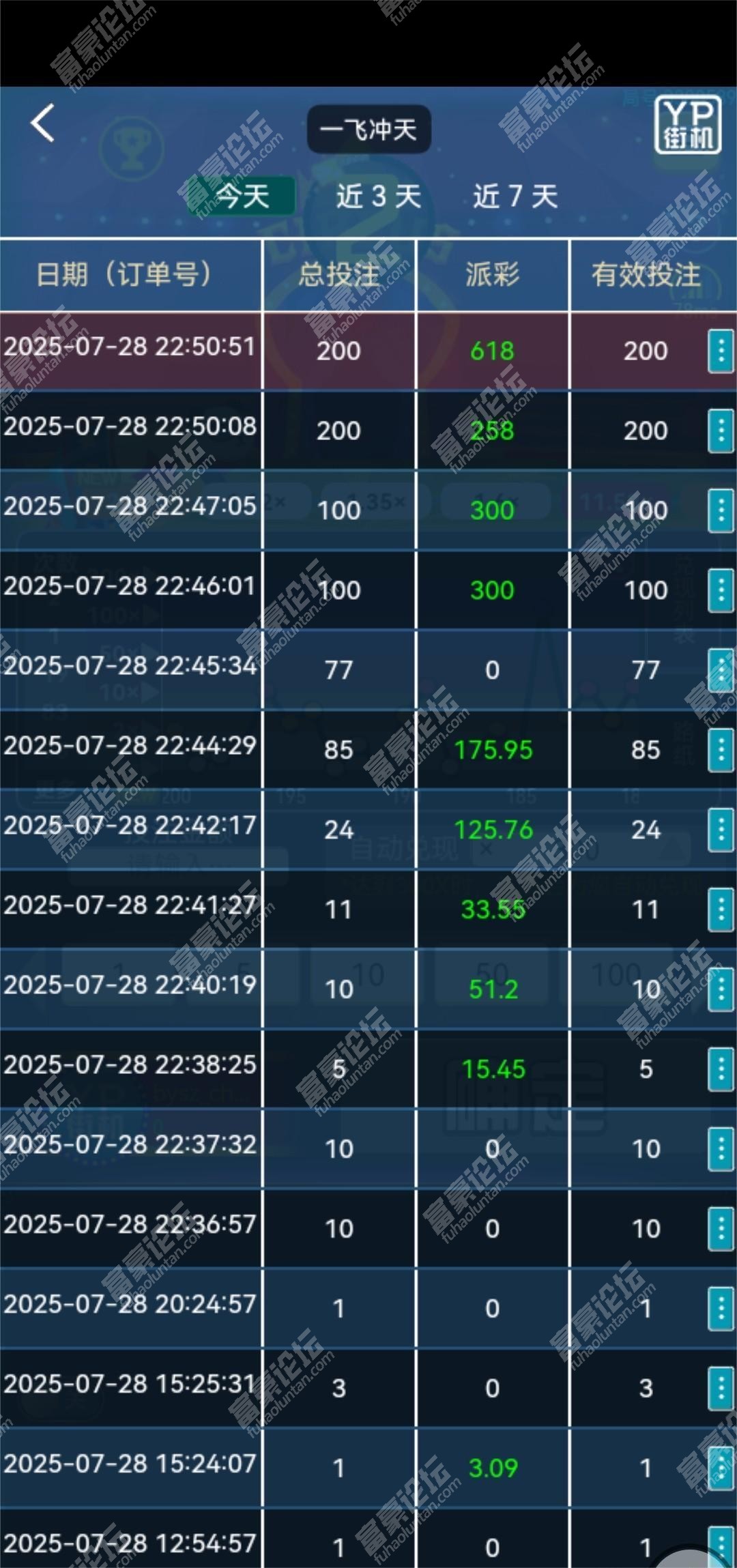Open the 一飞冲天 game selector
737x1568 pixels.
click(369, 129)
